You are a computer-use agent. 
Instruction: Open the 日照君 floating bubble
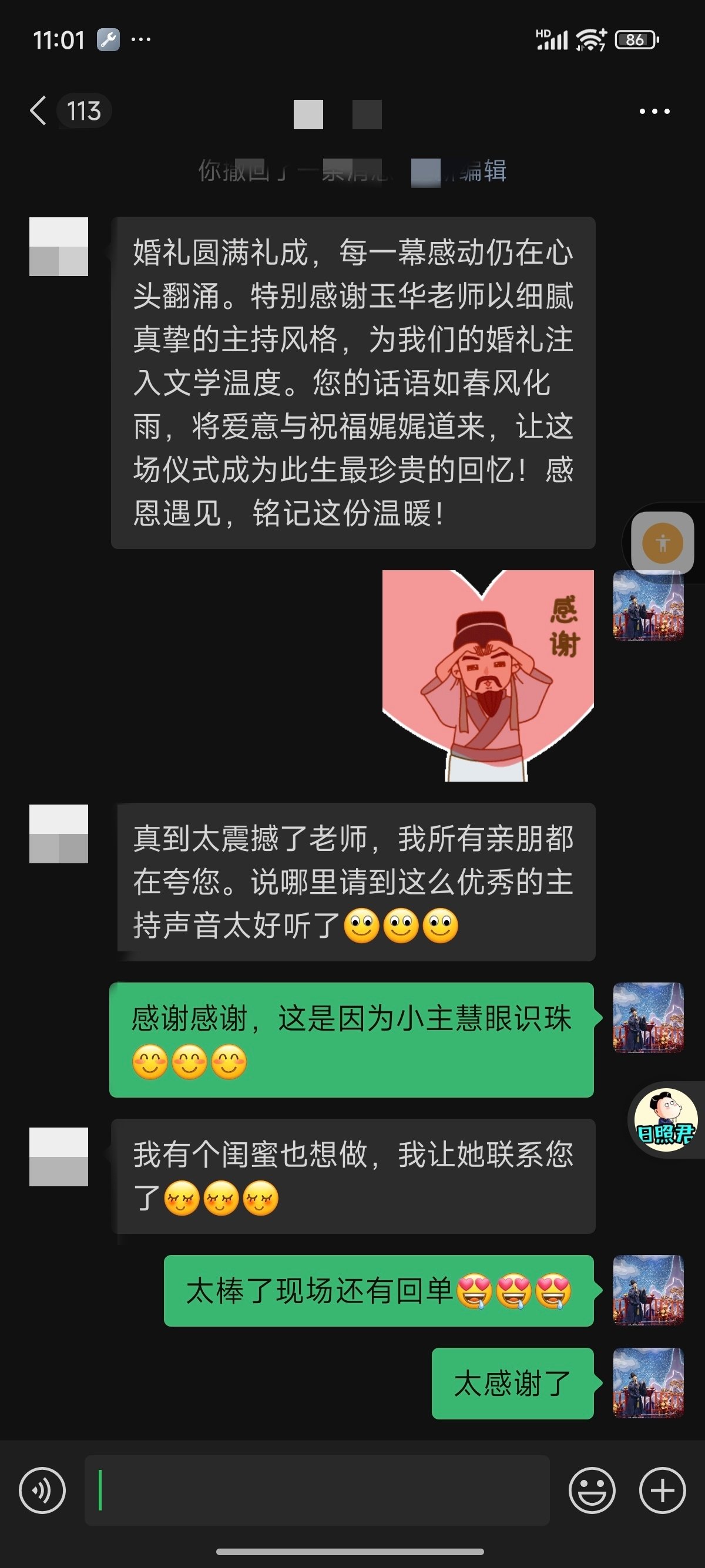[666, 1119]
